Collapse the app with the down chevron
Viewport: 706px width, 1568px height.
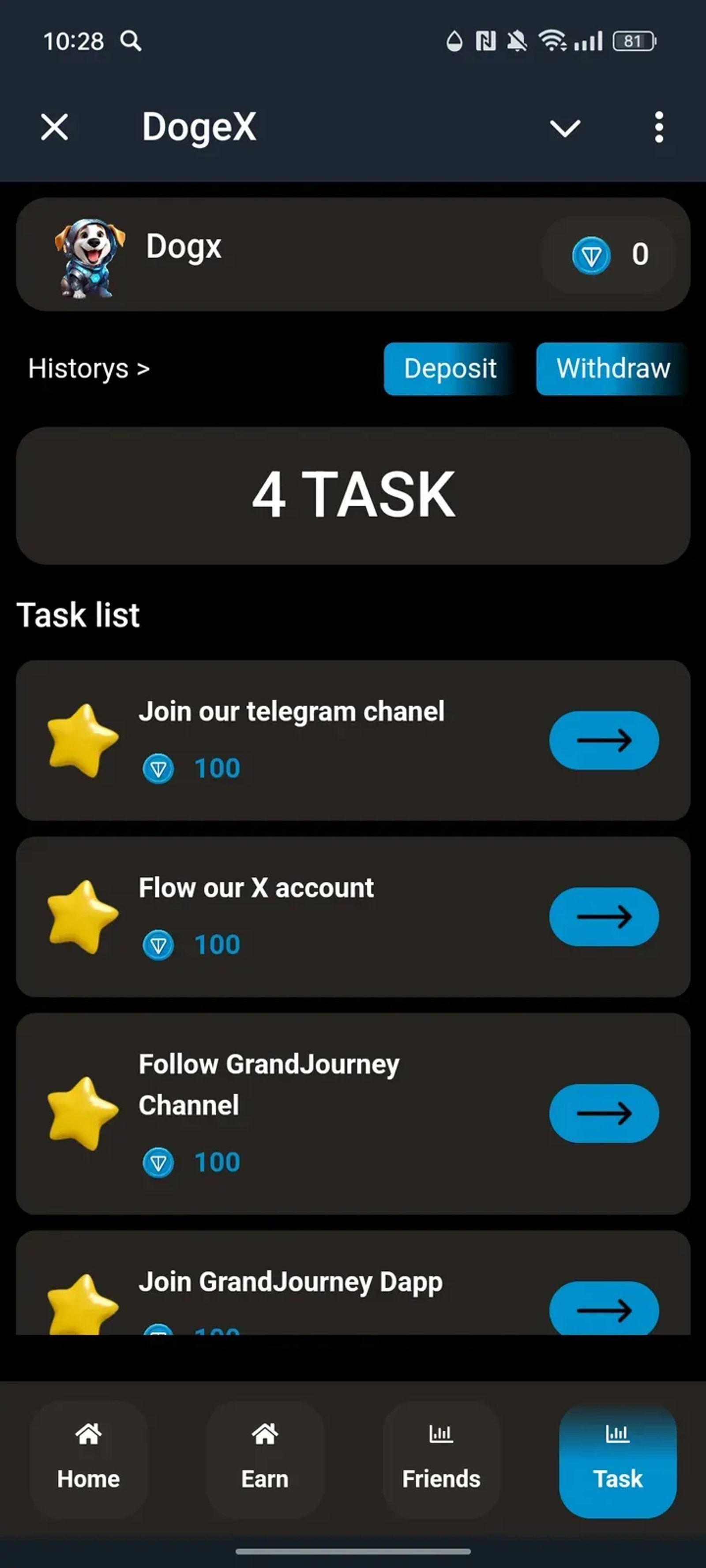[565, 128]
